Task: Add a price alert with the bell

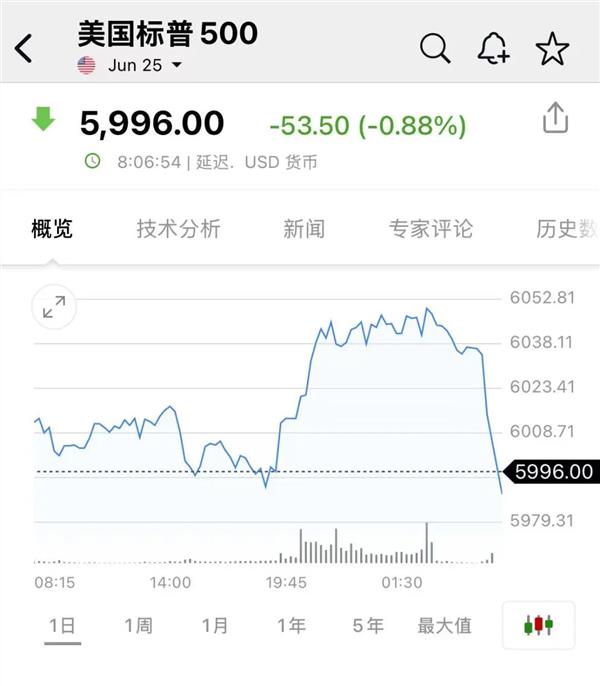Action: pyautogui.click(x=494, y=48)
